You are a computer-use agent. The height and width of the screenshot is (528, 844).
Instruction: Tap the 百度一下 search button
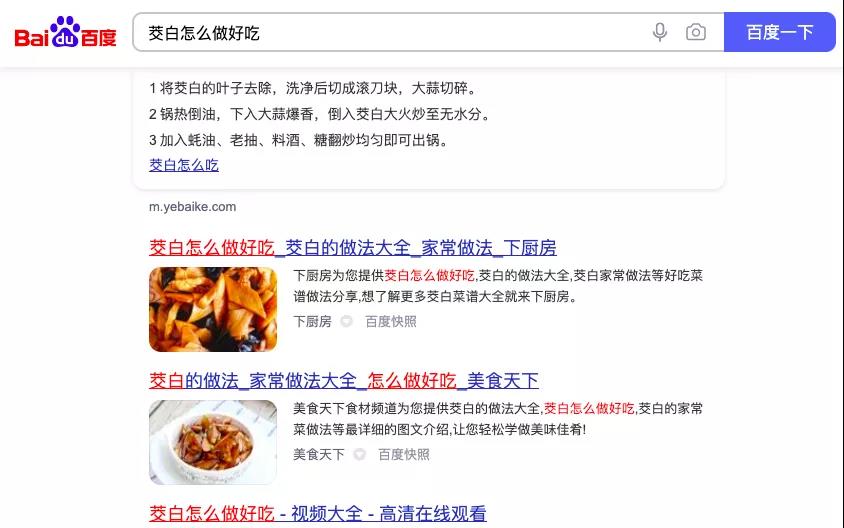coord(779,32)
